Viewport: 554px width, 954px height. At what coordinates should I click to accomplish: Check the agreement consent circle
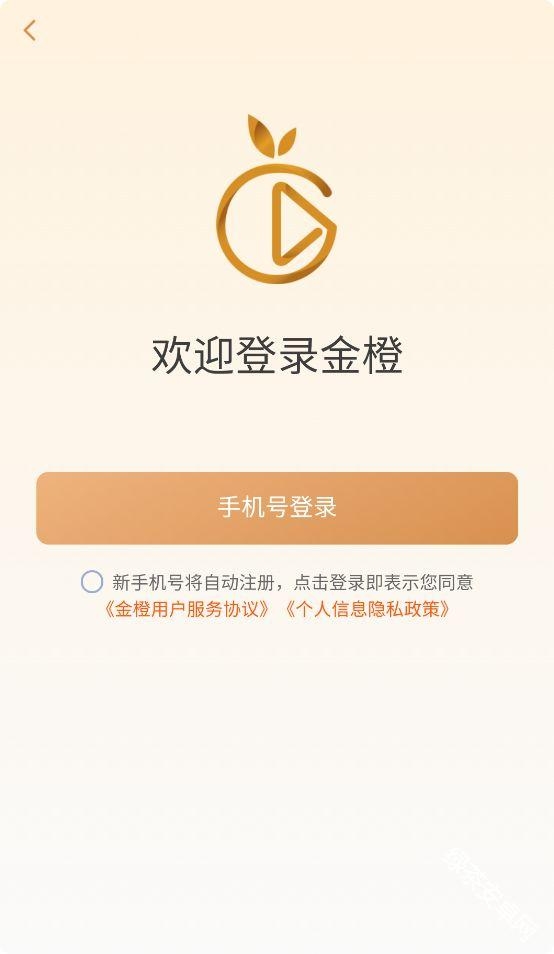coord(92,582)
